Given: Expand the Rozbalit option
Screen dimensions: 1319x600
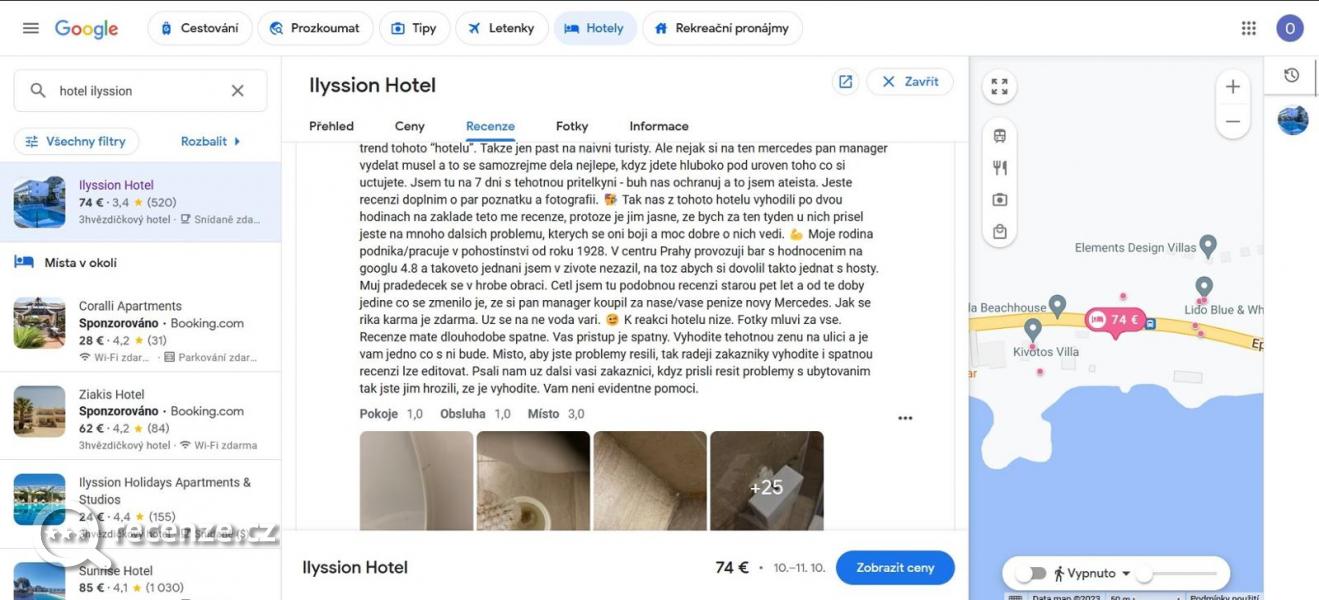Looking at the screenshot, I should point(211,141).
